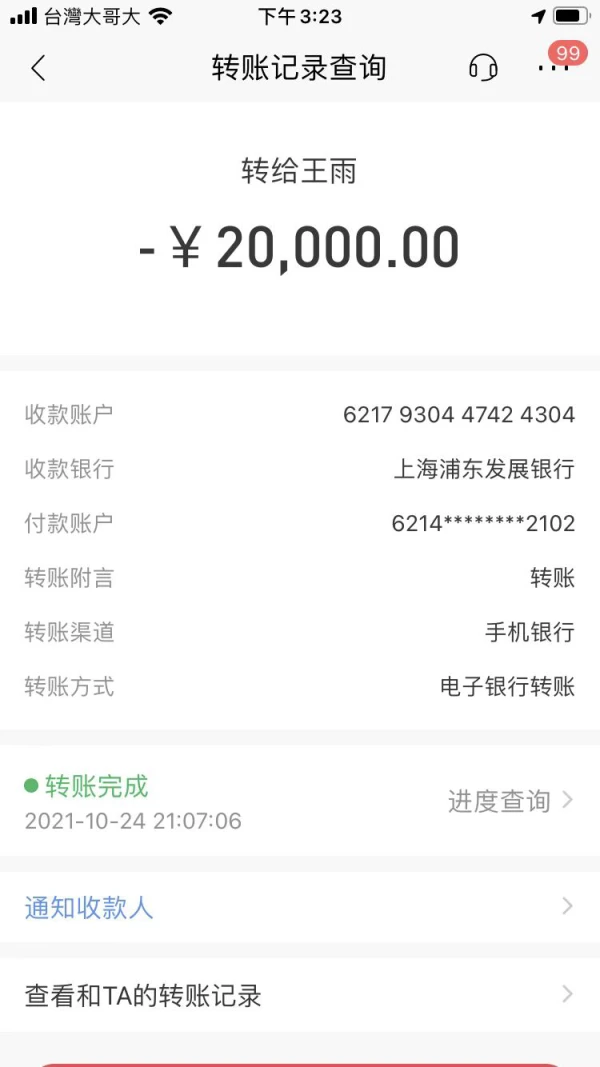Go back from transfer record query
The width and height of the screenshot is (600, 1067).
pos(38,68)
